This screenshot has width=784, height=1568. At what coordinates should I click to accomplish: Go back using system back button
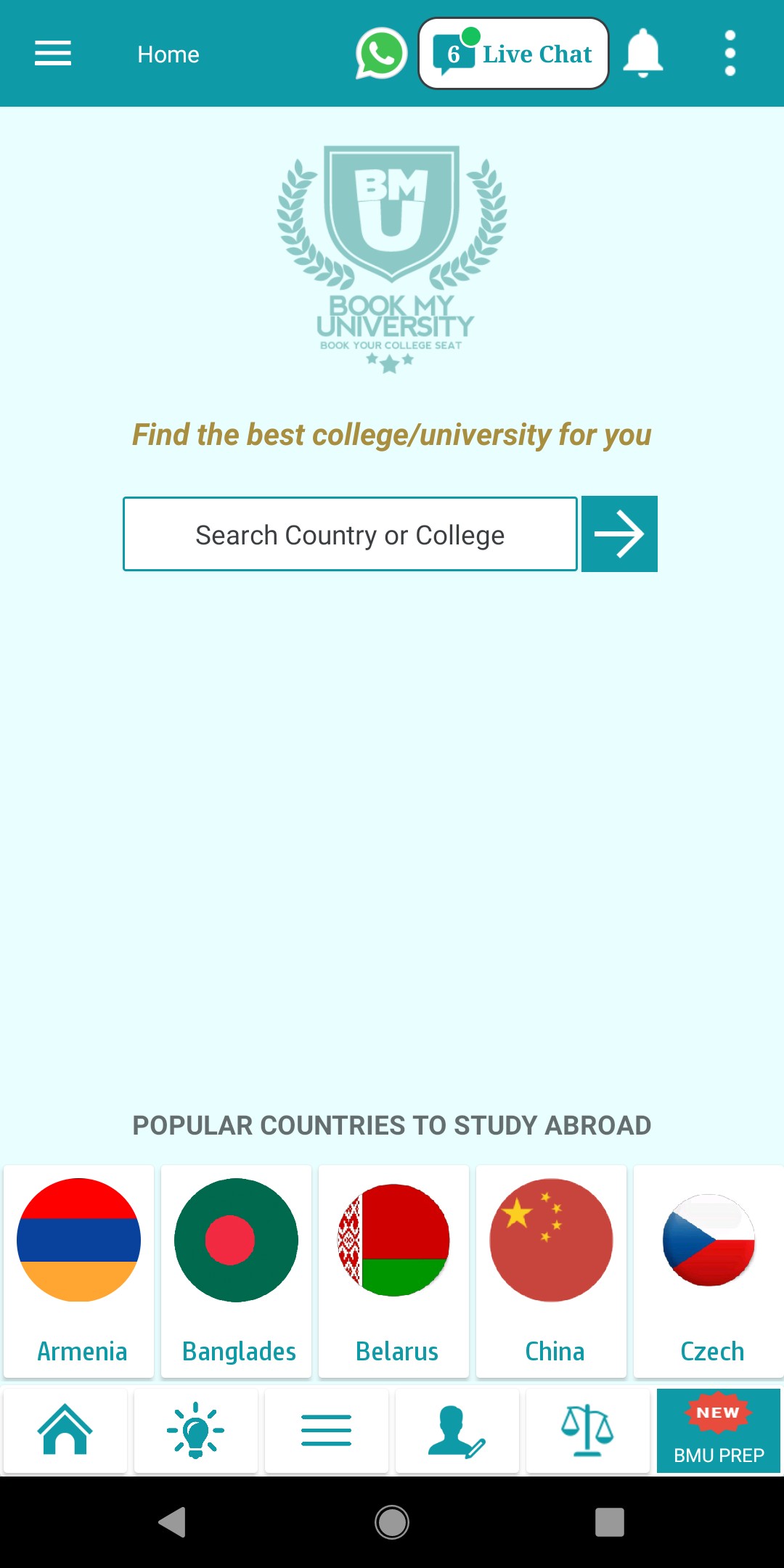(x=173, y=1522)
